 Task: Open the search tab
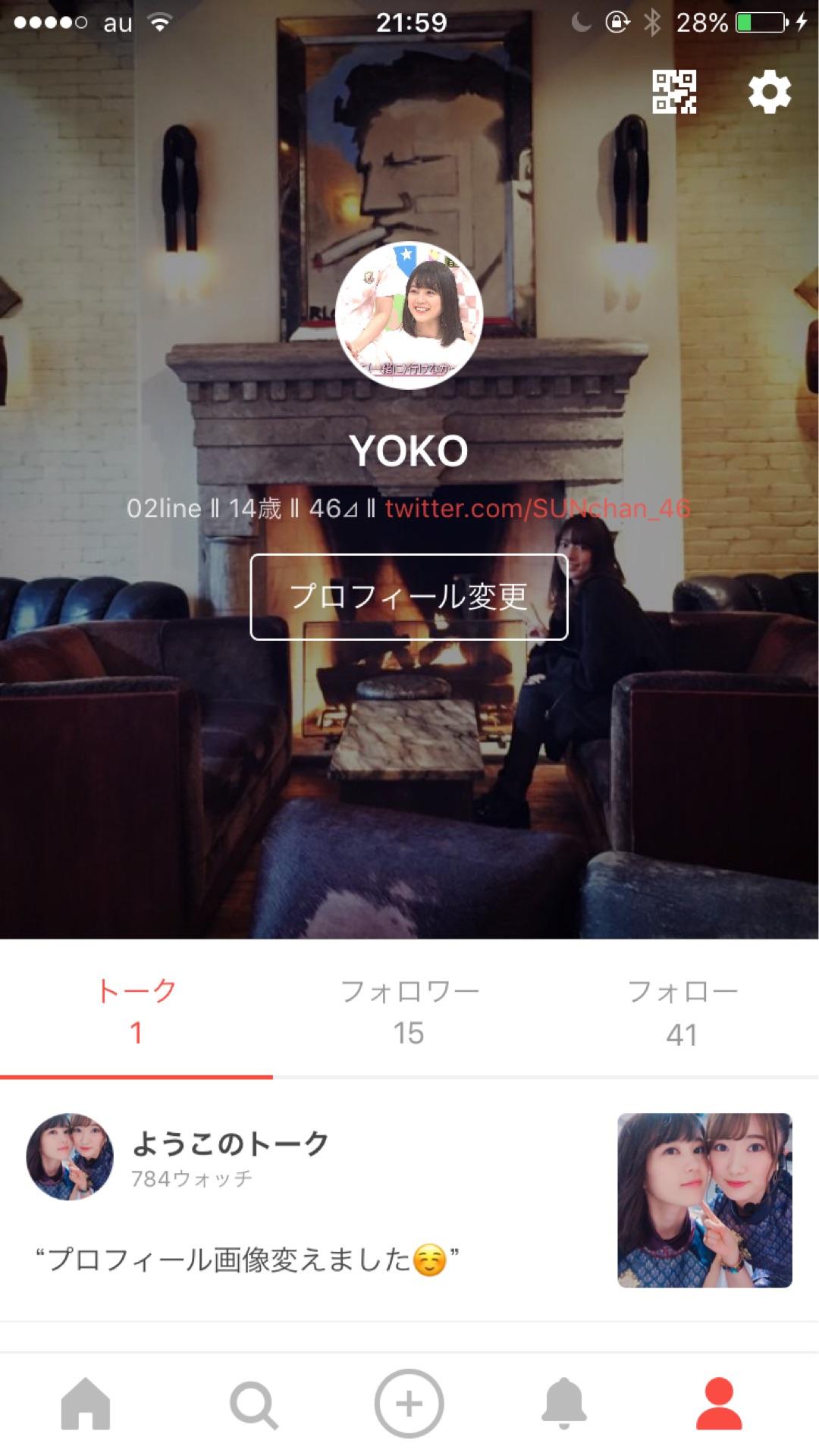253,1404
